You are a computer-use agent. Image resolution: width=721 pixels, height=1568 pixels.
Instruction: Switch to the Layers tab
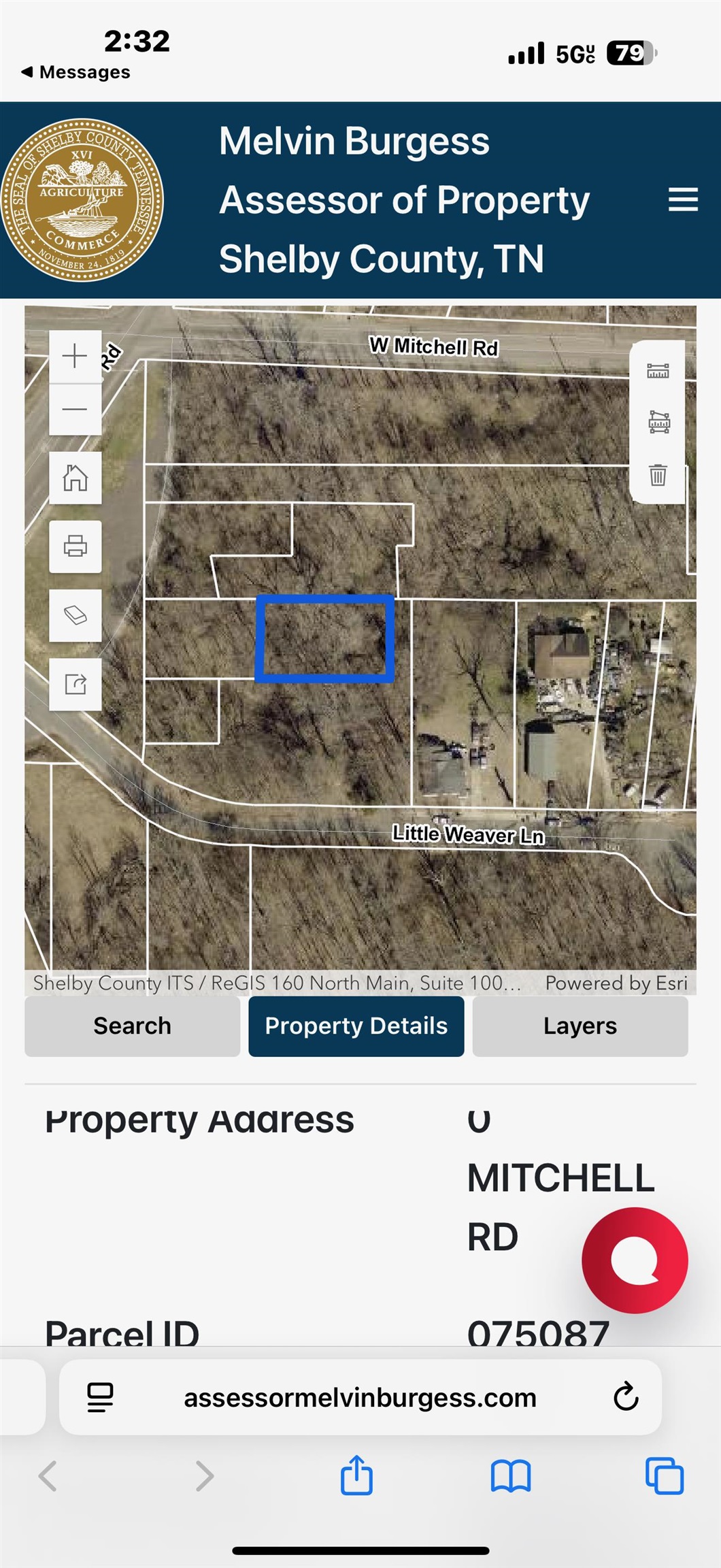pyautogui.click(x=580, y=1026)
